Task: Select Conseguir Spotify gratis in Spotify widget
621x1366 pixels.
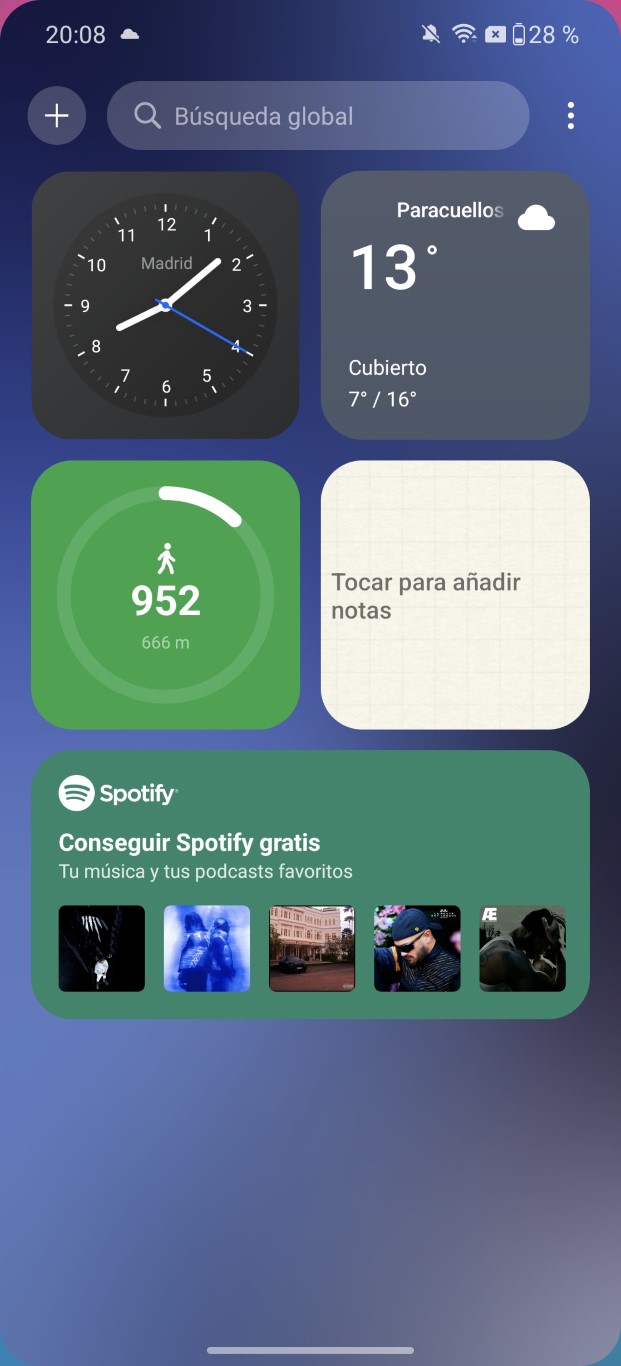Action: click(189, 842)
